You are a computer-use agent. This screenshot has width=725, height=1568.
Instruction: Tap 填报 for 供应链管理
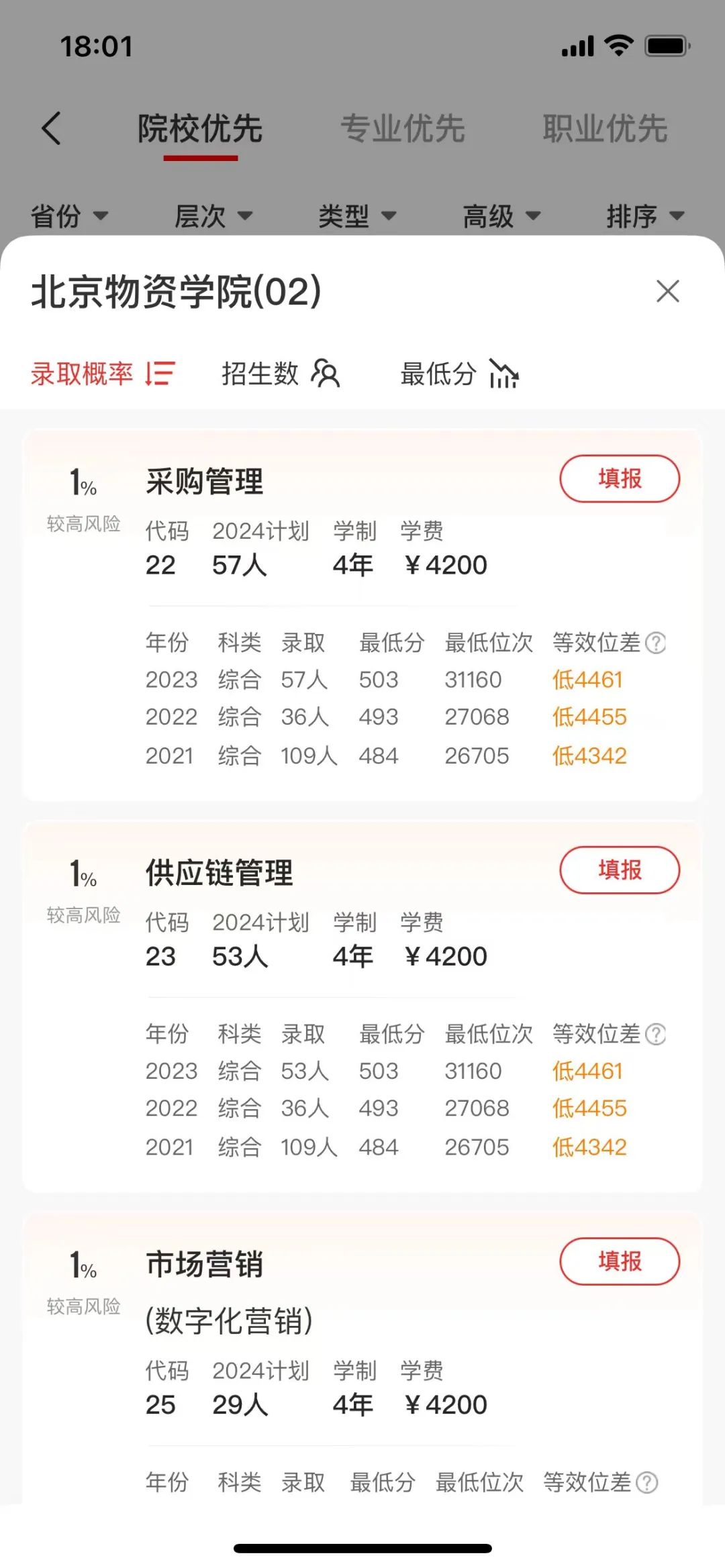coord(619,870)
